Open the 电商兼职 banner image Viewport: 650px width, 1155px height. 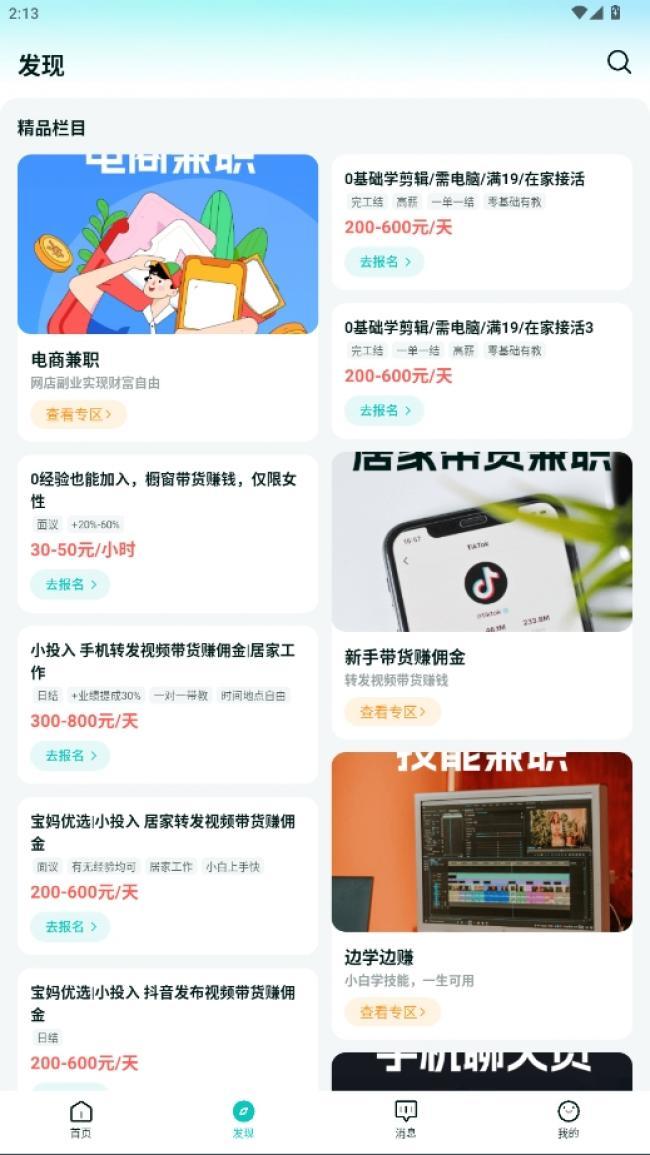click(168, 244)
